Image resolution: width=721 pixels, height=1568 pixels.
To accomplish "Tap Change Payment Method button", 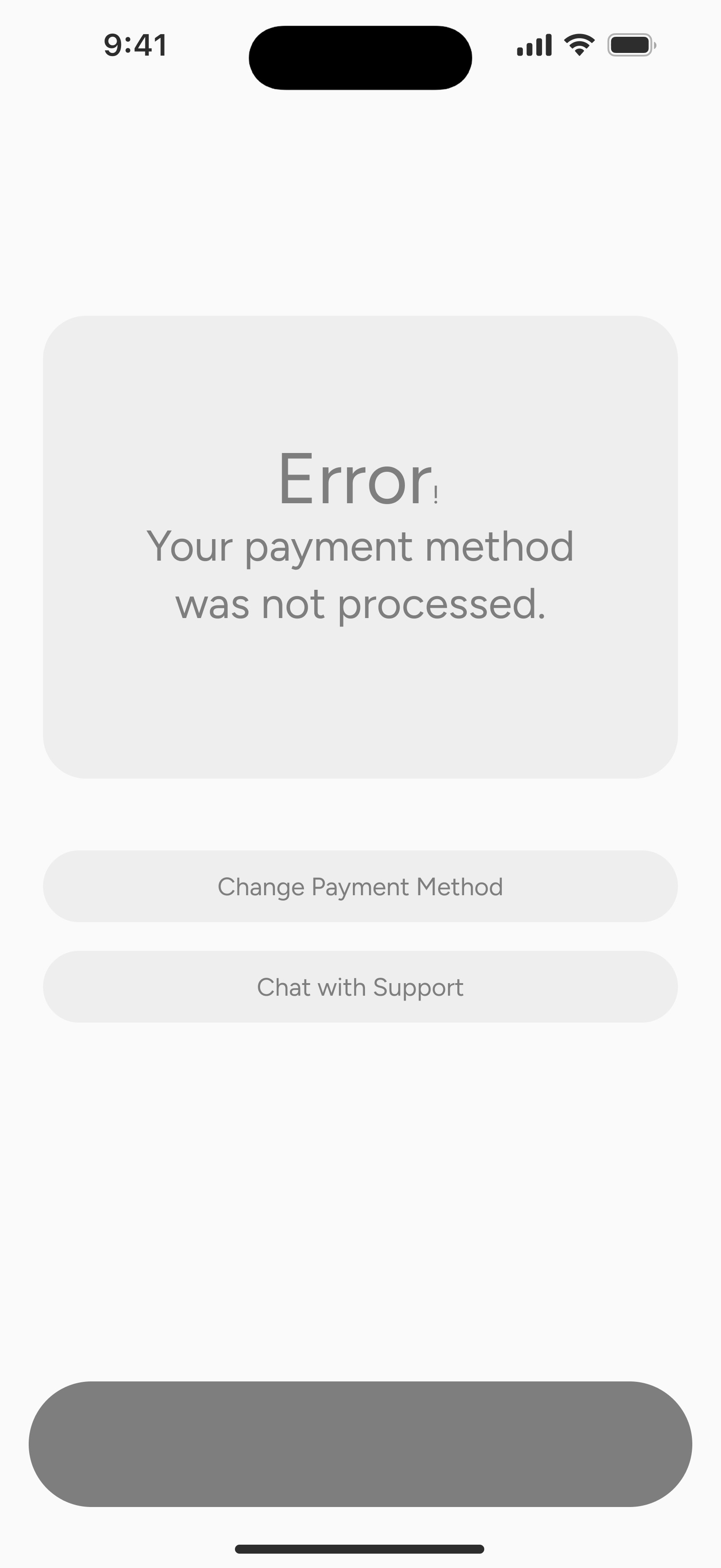I will [360, 886].
